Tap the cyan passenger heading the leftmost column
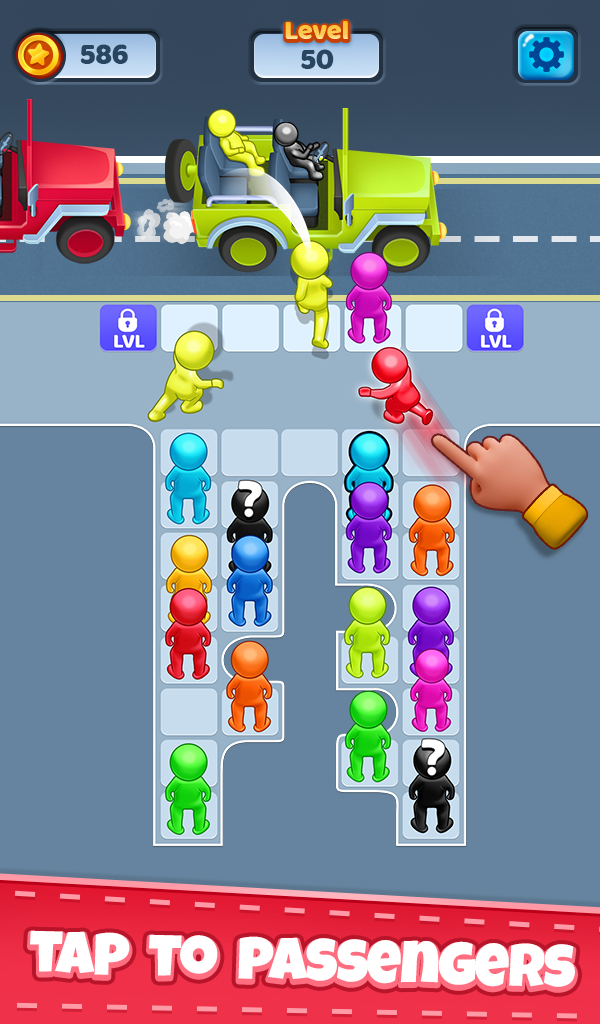This screenshot has height=1024, width=600. tap(188, 476)
